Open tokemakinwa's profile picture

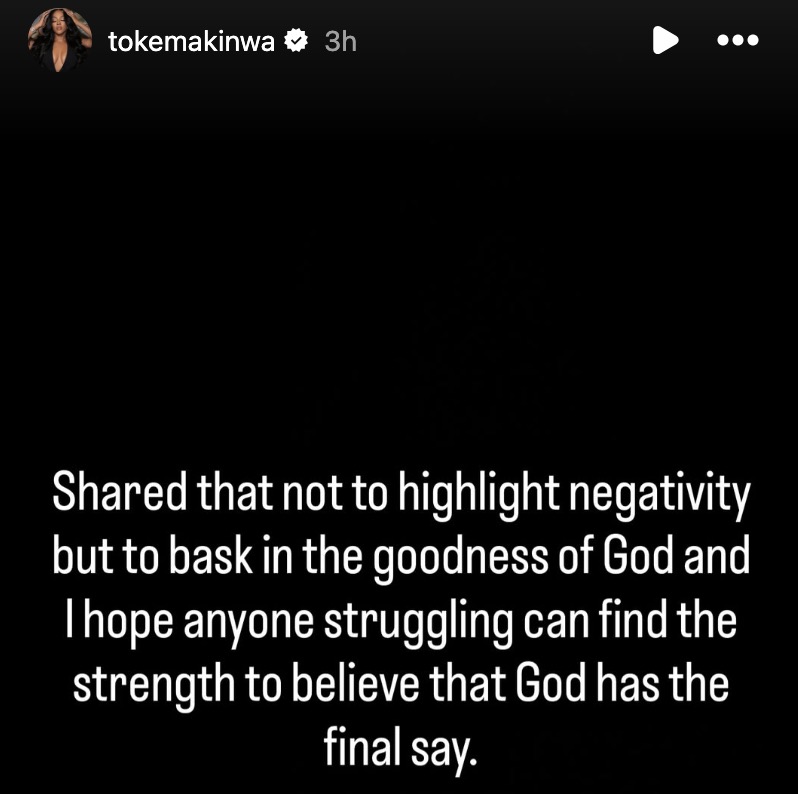click(52, 41)
